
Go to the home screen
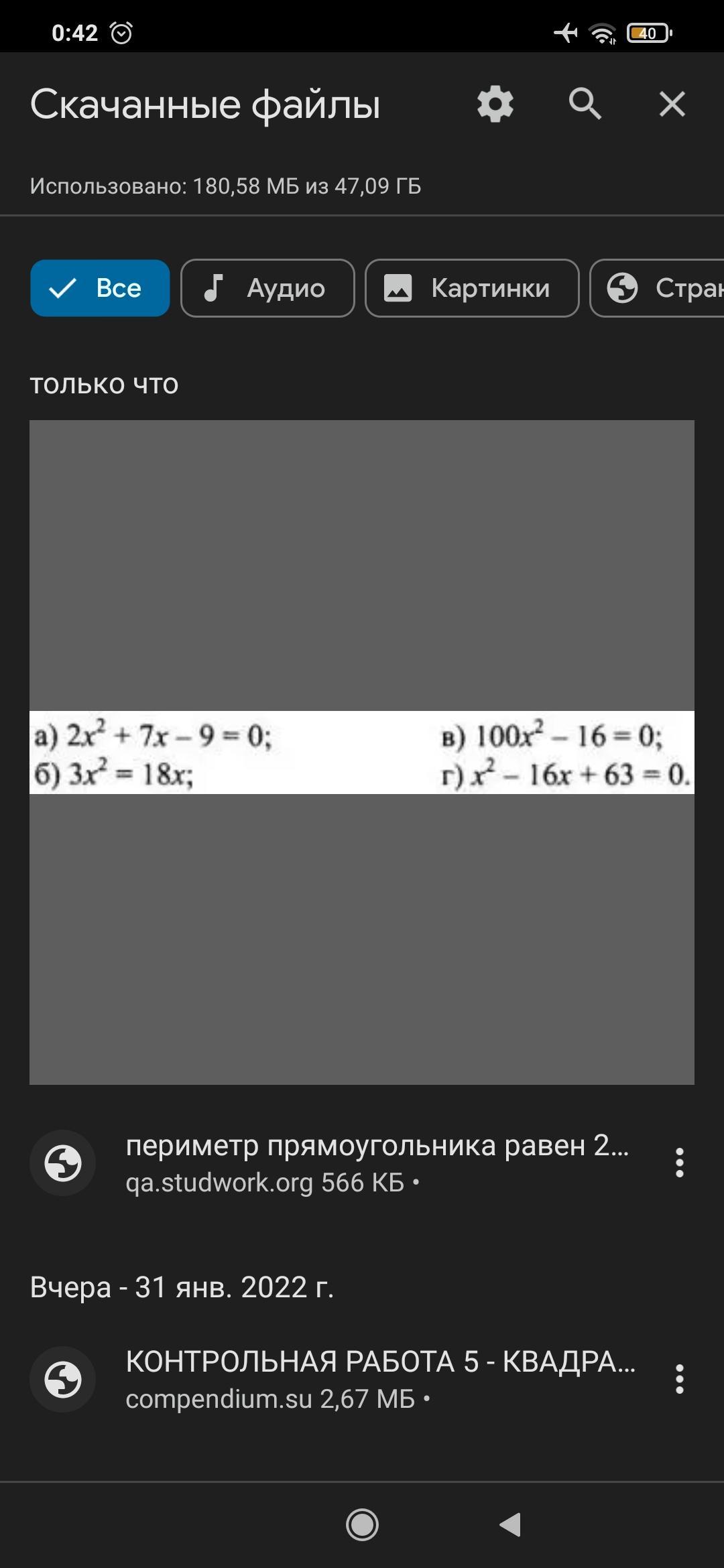point(362,1525)
